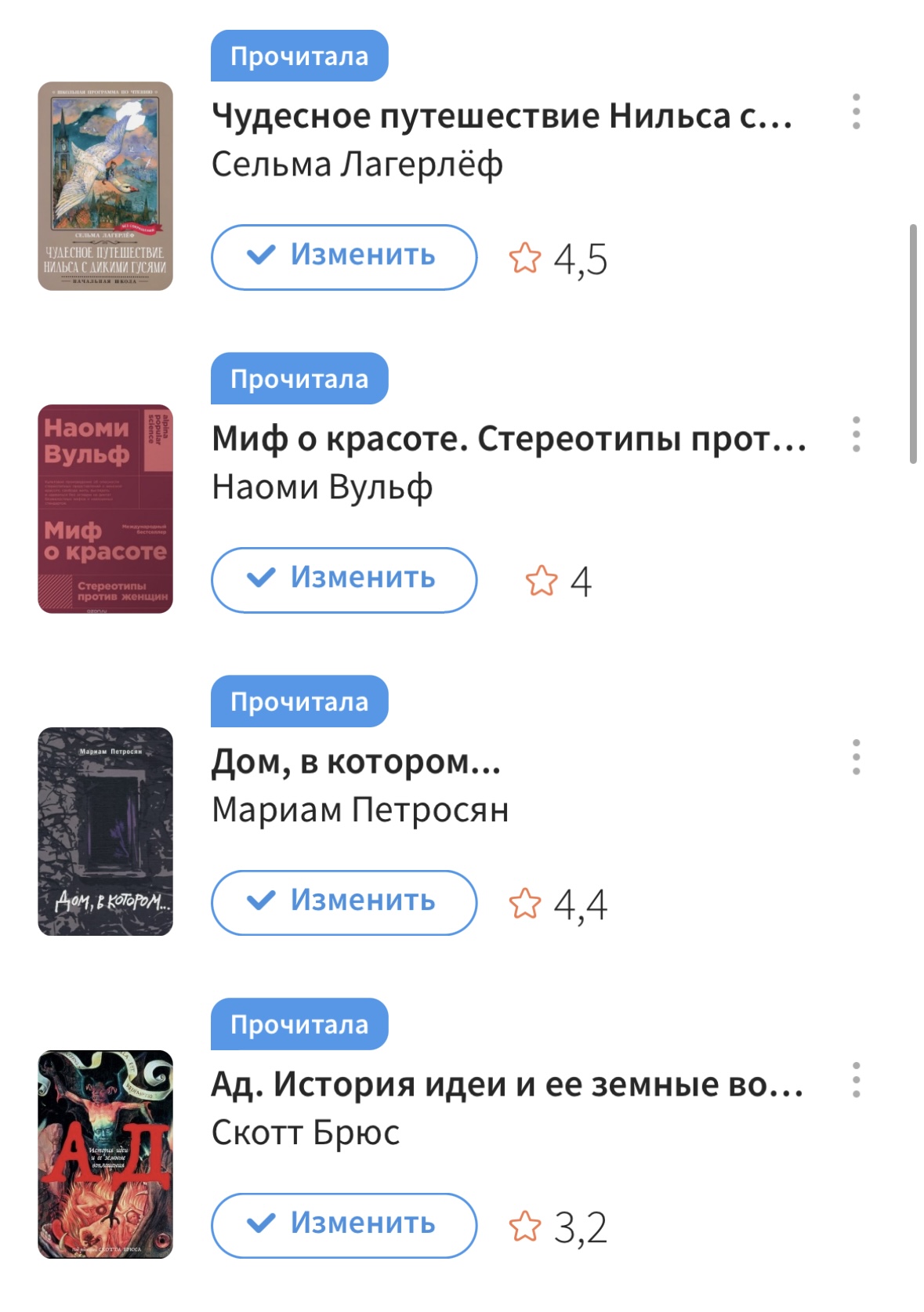Viewport: 924px width, 1312px height.
Task: Tap Изменить under Мариам Петросян's book
Action: pyautogui.click(x=344, y=903)
